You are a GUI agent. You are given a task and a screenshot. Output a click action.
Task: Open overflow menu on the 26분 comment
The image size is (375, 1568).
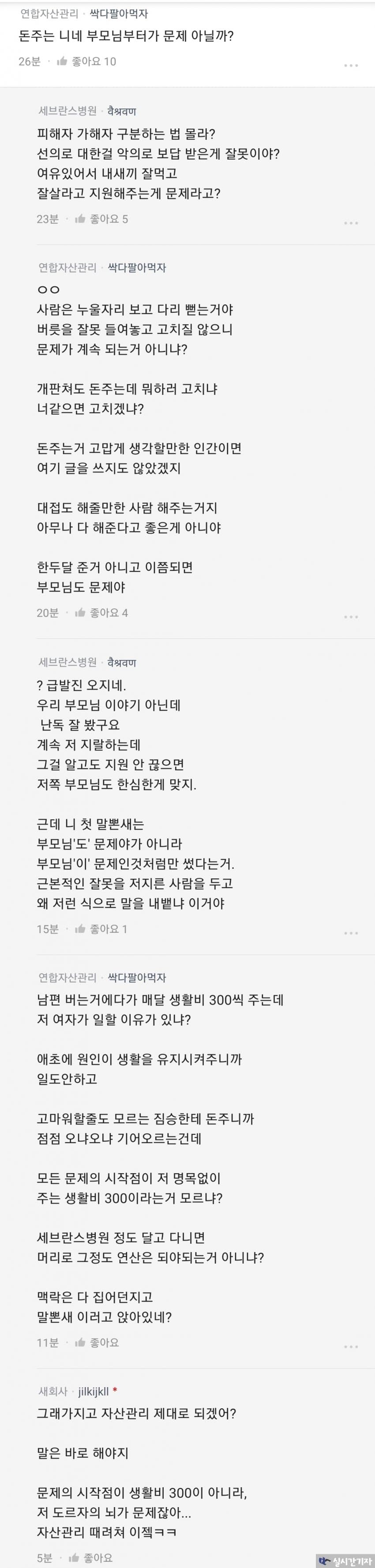click(x=351, y=65)
